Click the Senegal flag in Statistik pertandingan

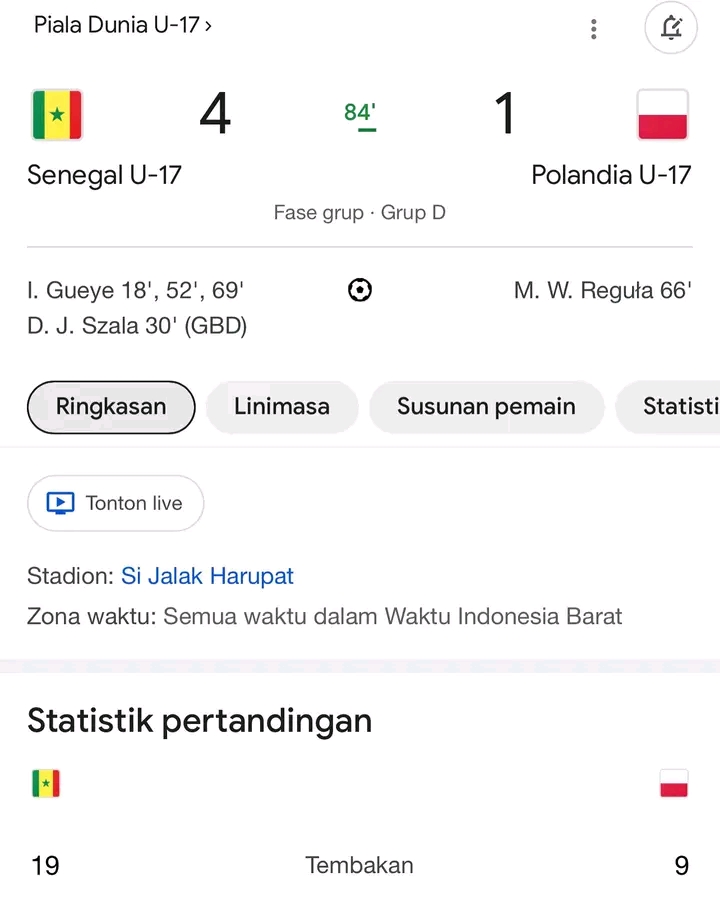click(x=45, y=783)
